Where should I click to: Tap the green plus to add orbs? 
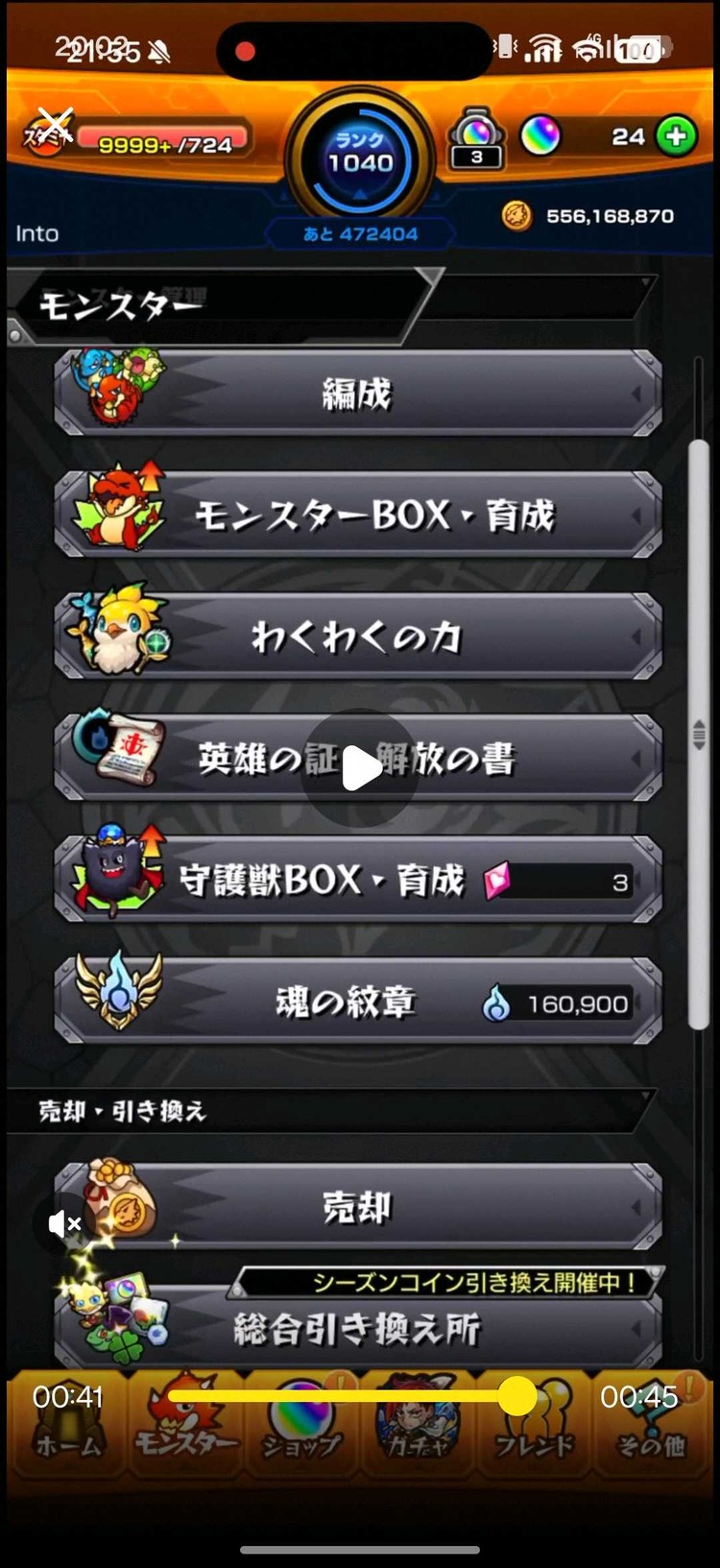point(676,136)
